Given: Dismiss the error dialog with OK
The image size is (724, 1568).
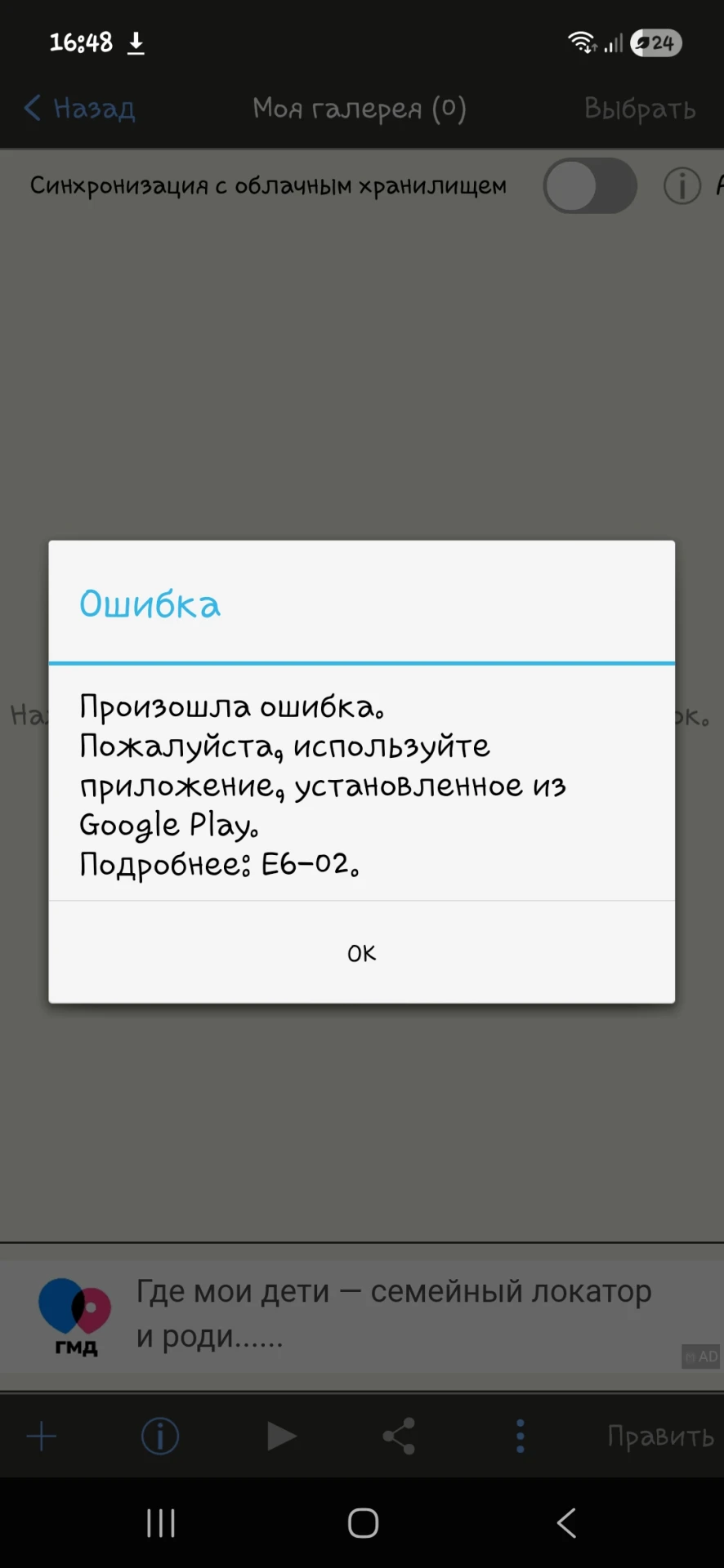Looking at the screenshot, I should click(x=361, y=953).
